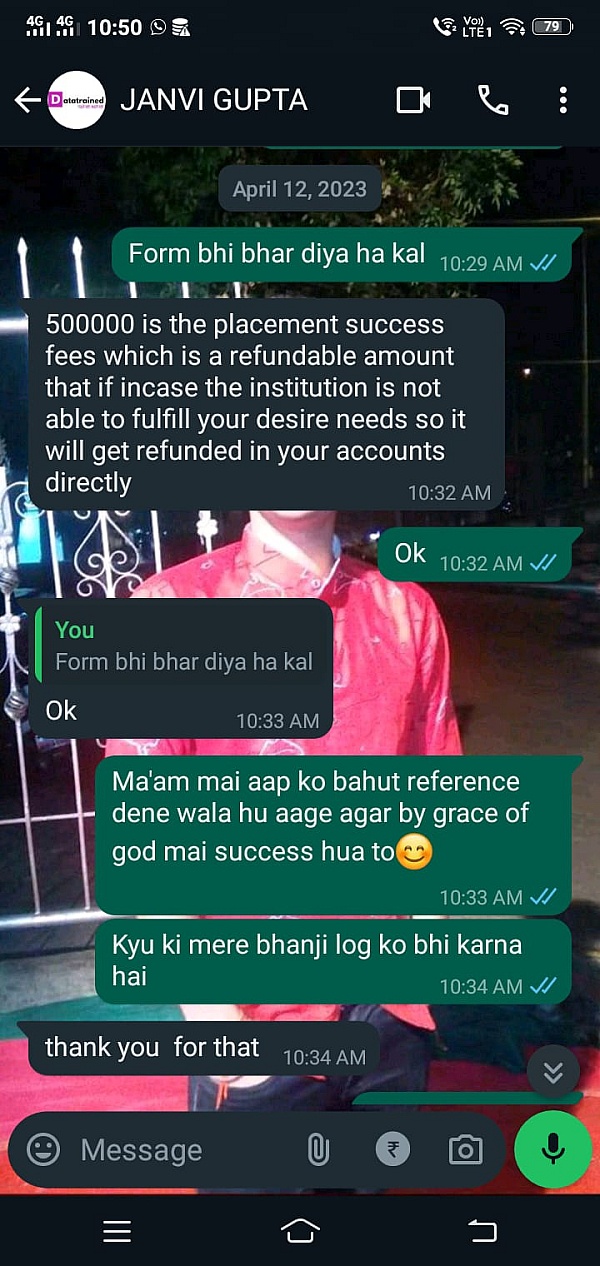The height and width of the screenshot is (1266, 600).
Task: Start a voice call with Janvi Gupta
Action: coord(492,100)
